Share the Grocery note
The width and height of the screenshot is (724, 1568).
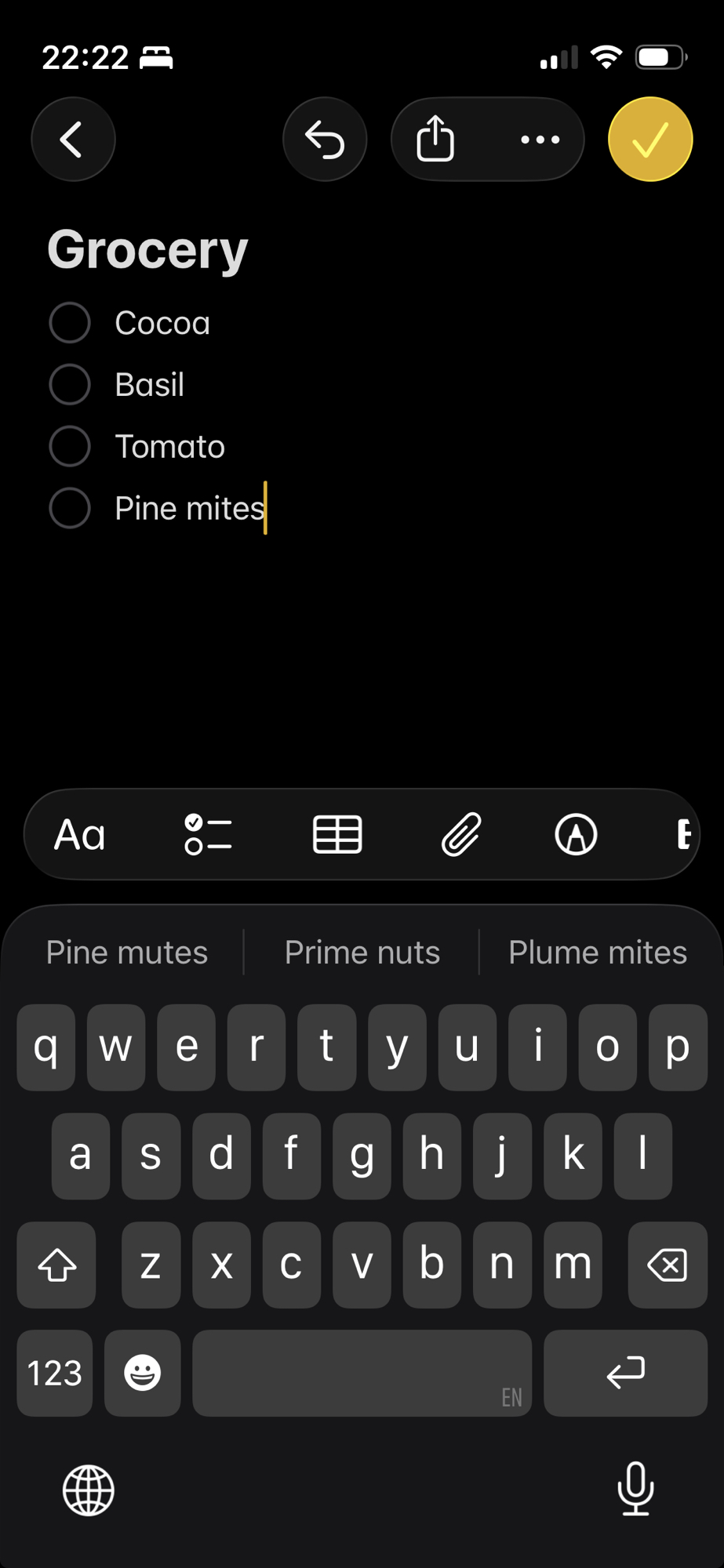click(435, 140)
